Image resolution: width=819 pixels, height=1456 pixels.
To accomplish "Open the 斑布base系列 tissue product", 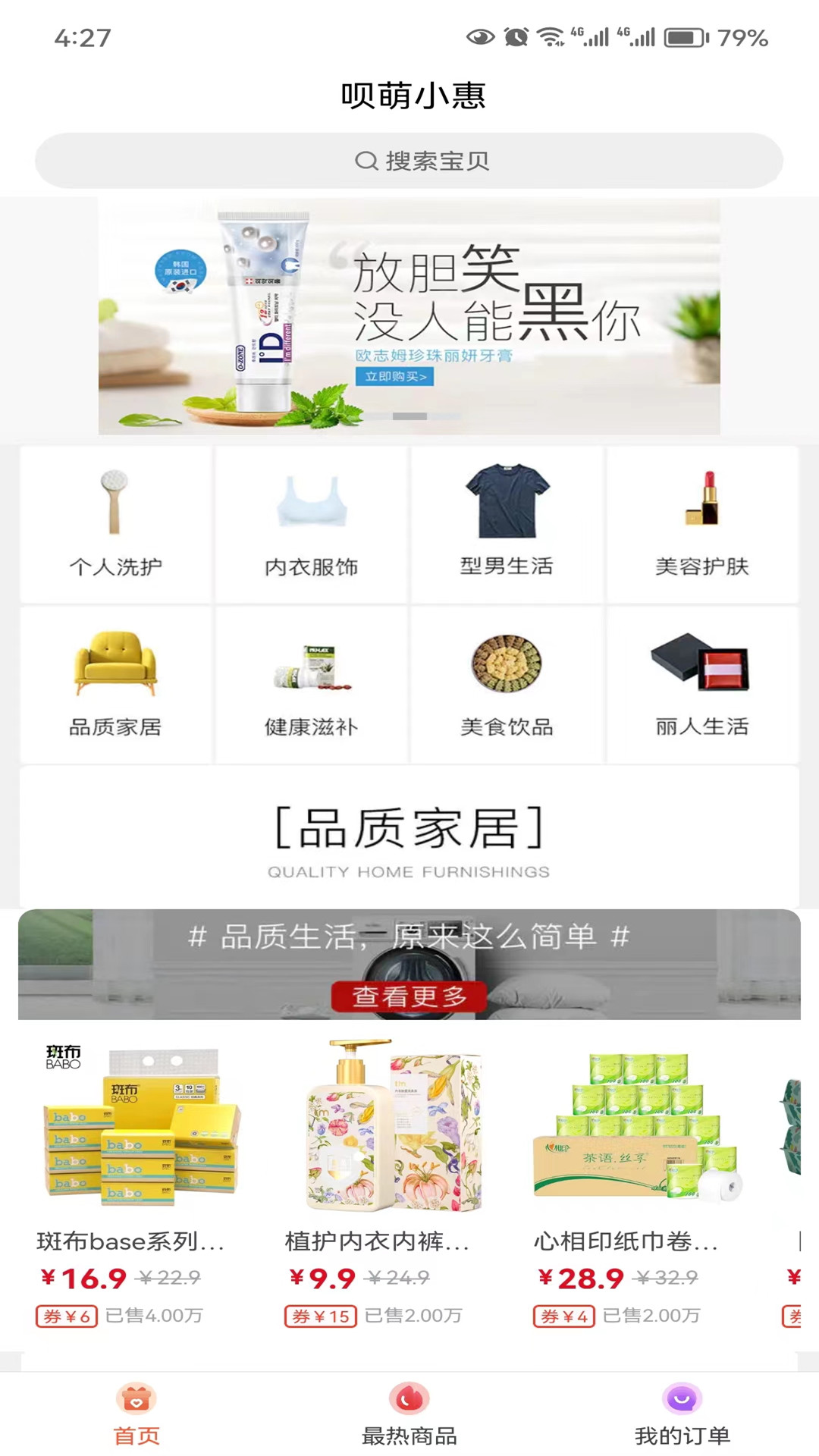I will 135,1137.
